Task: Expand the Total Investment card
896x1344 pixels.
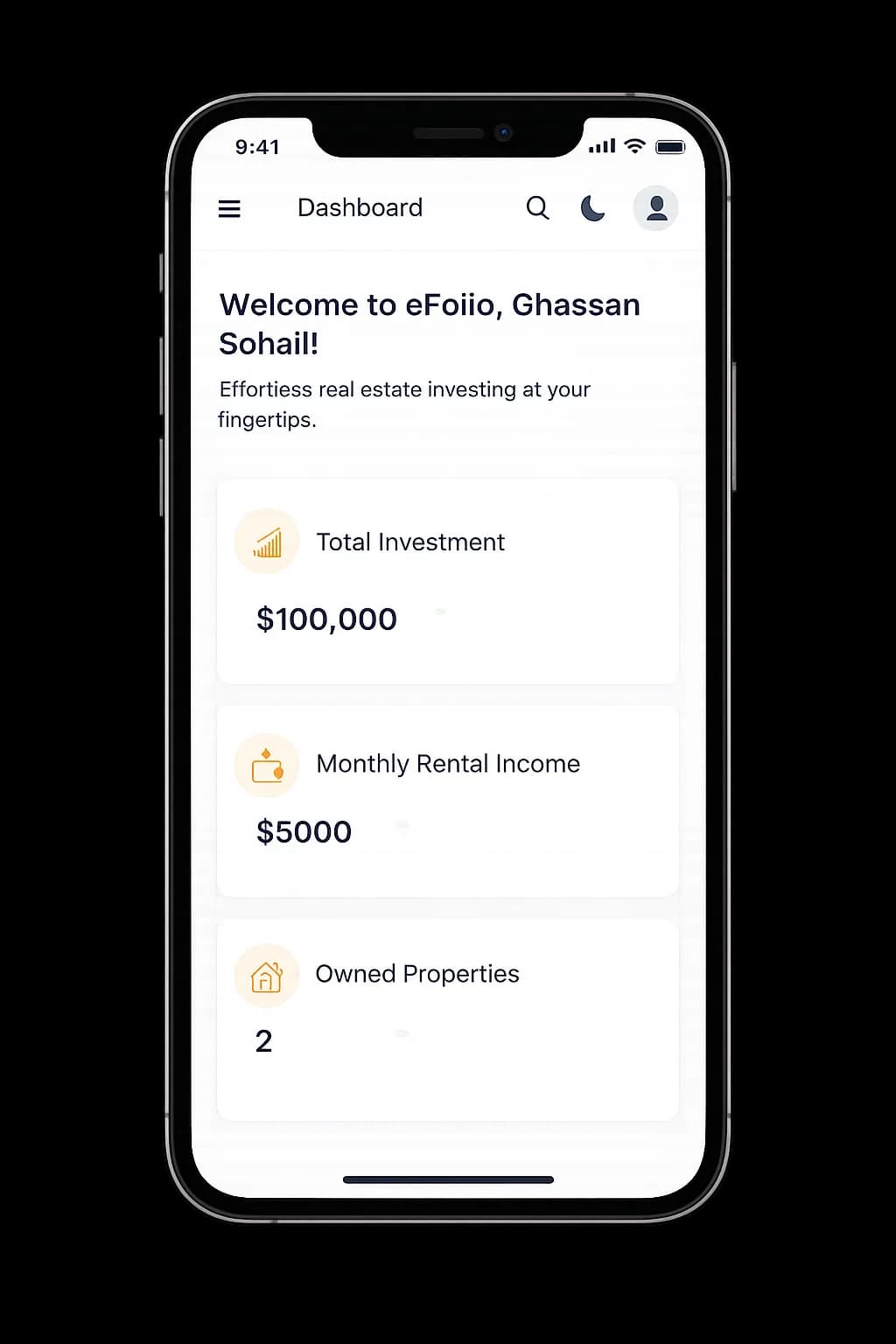Action: click(447, 580)
